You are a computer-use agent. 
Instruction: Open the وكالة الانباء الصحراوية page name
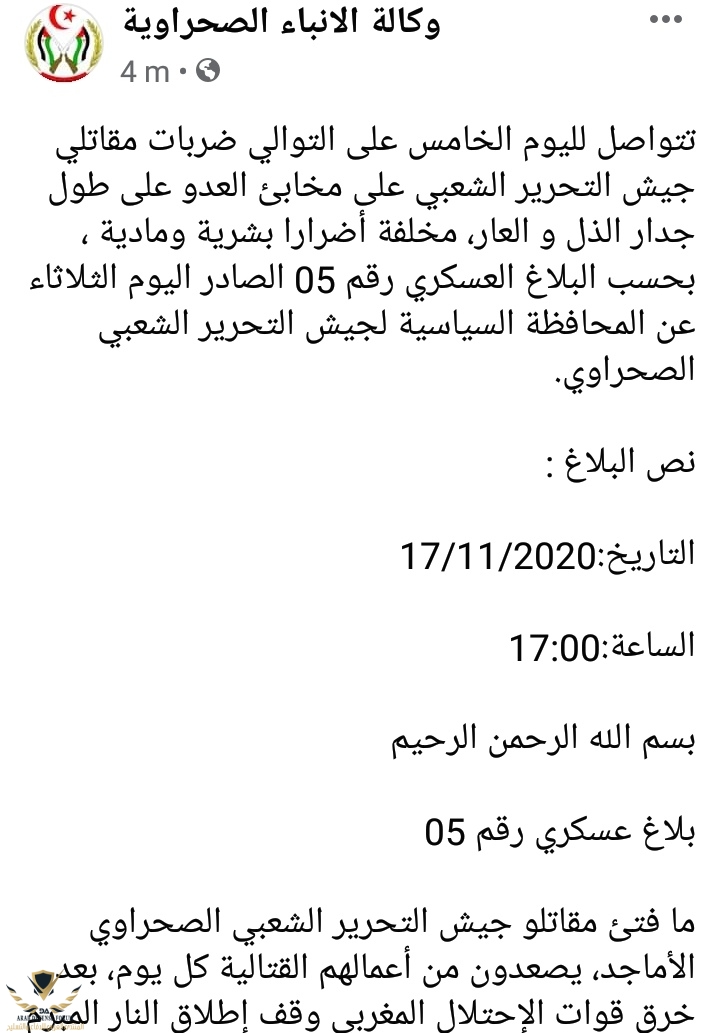point(282,22)
